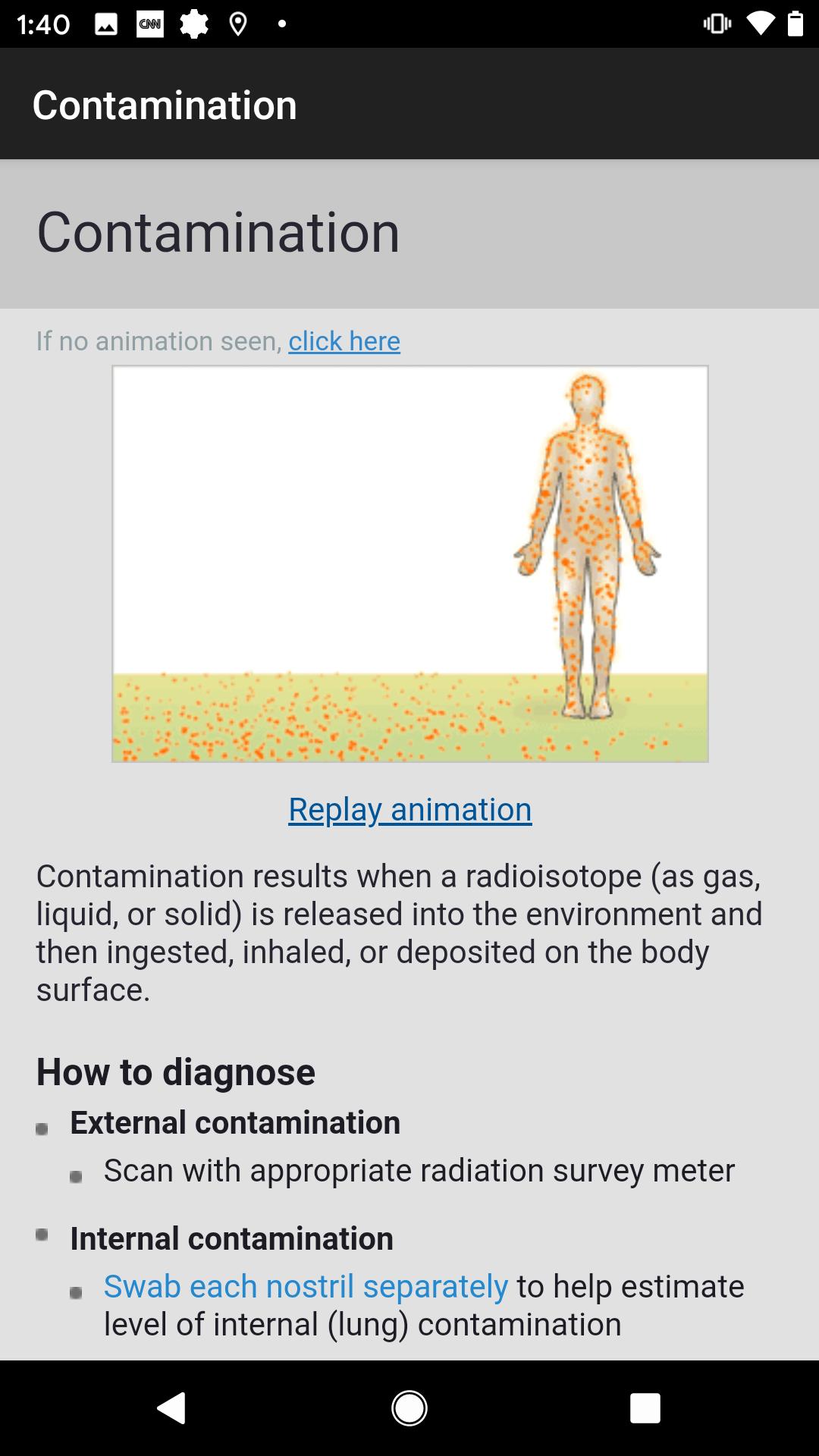
Task: Open recent apps overview
Action: click(x=645, y=1408)
